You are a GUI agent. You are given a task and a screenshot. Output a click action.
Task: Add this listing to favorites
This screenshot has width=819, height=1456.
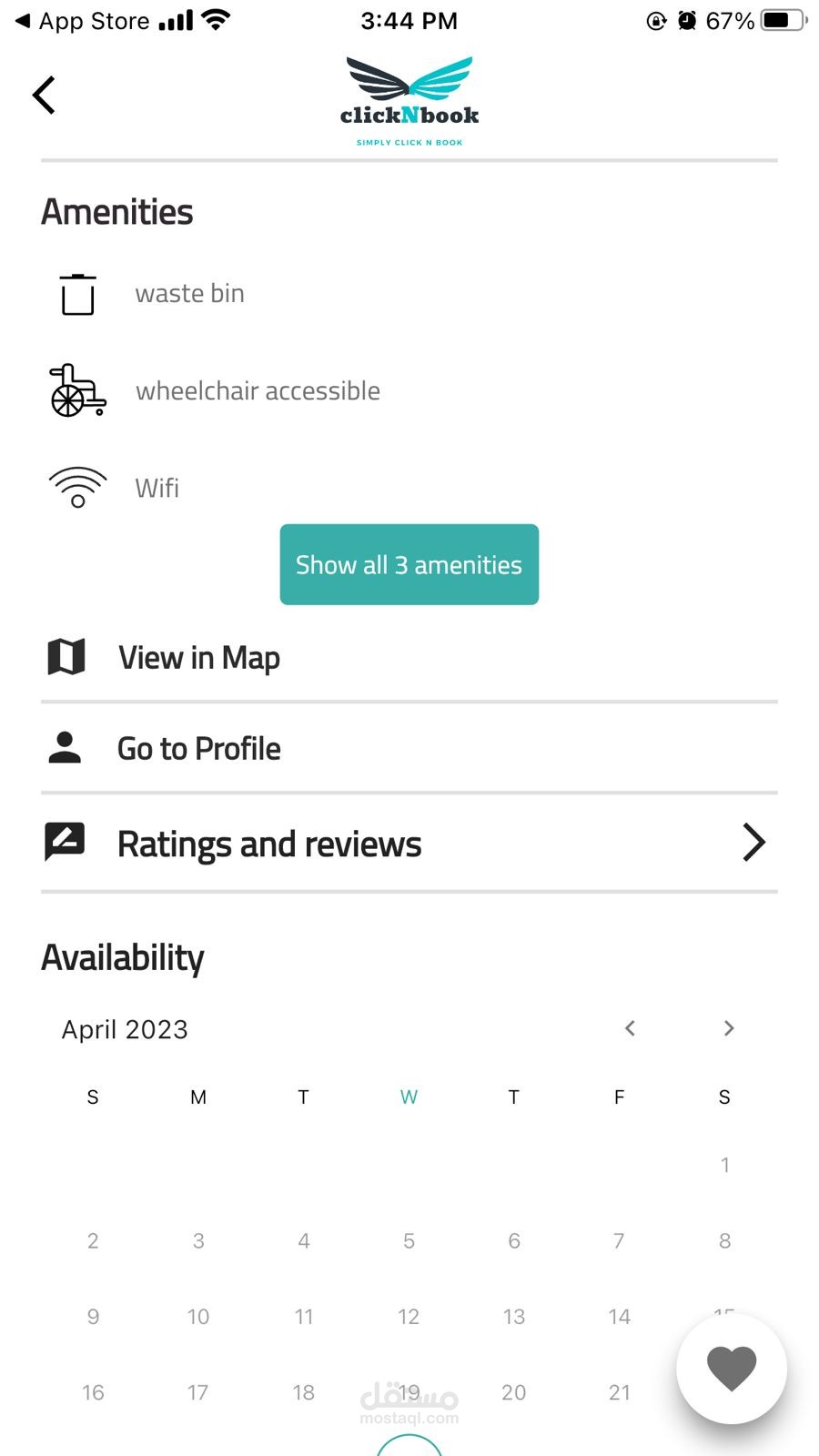[x=731, y=1368]
